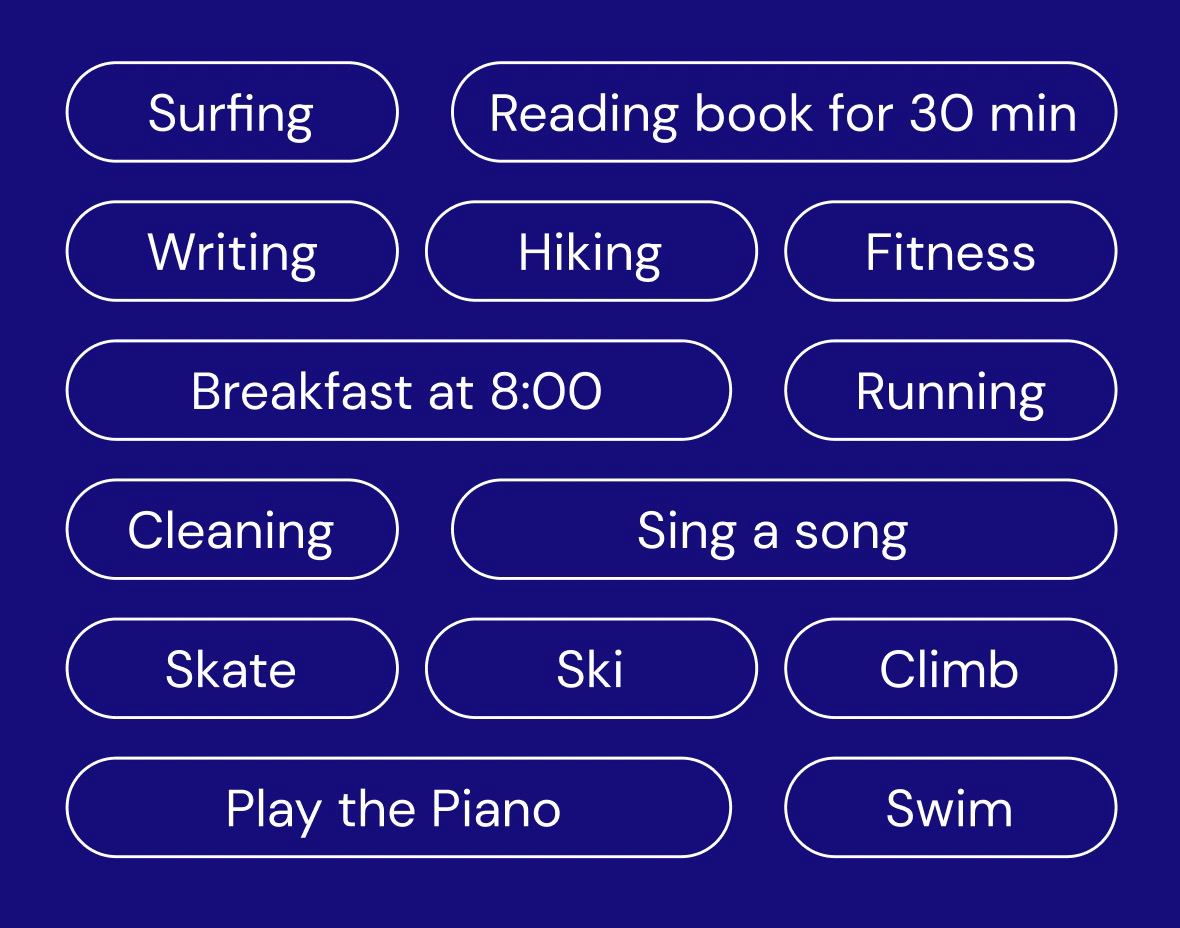Choose the Ski chip

pos(591,668)
